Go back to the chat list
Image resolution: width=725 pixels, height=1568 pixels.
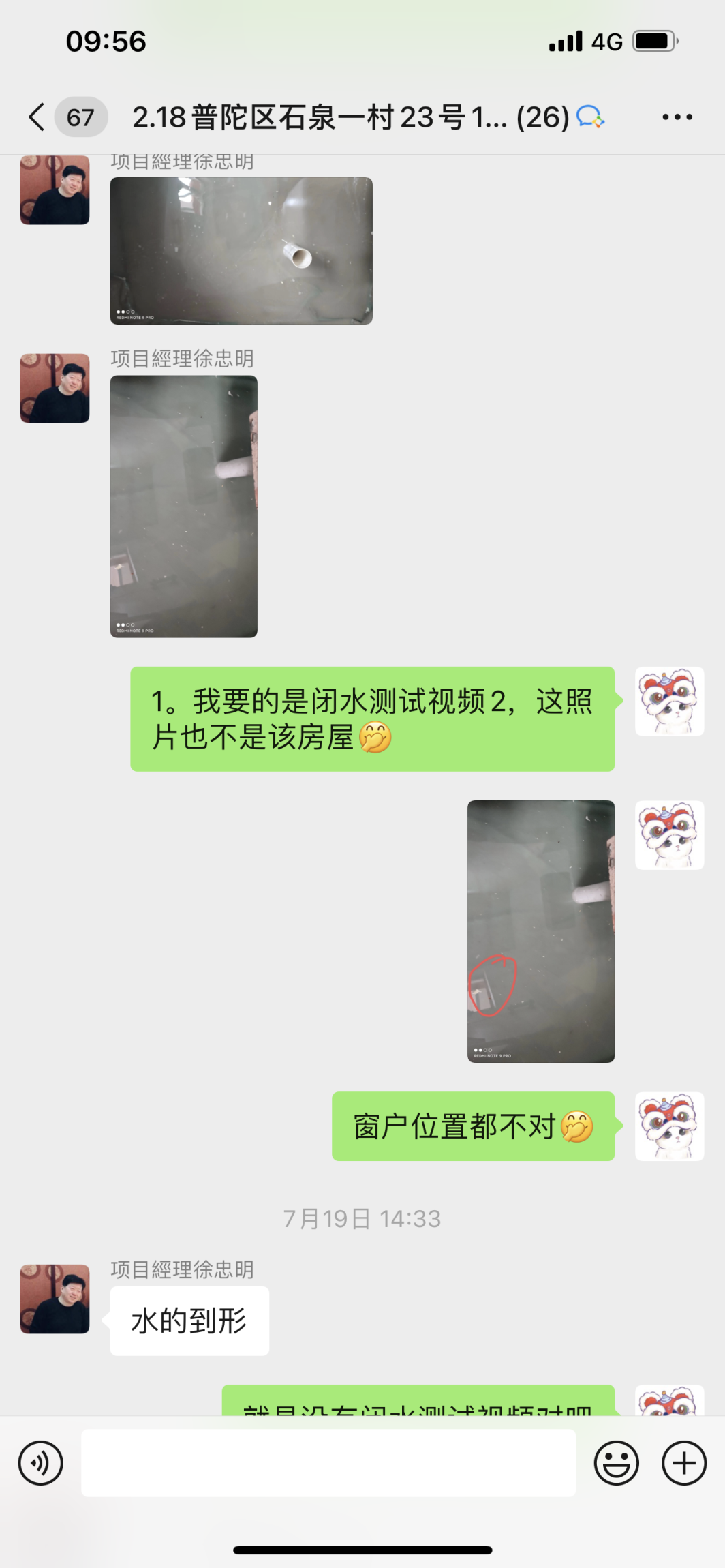click(x=37, y=117)
